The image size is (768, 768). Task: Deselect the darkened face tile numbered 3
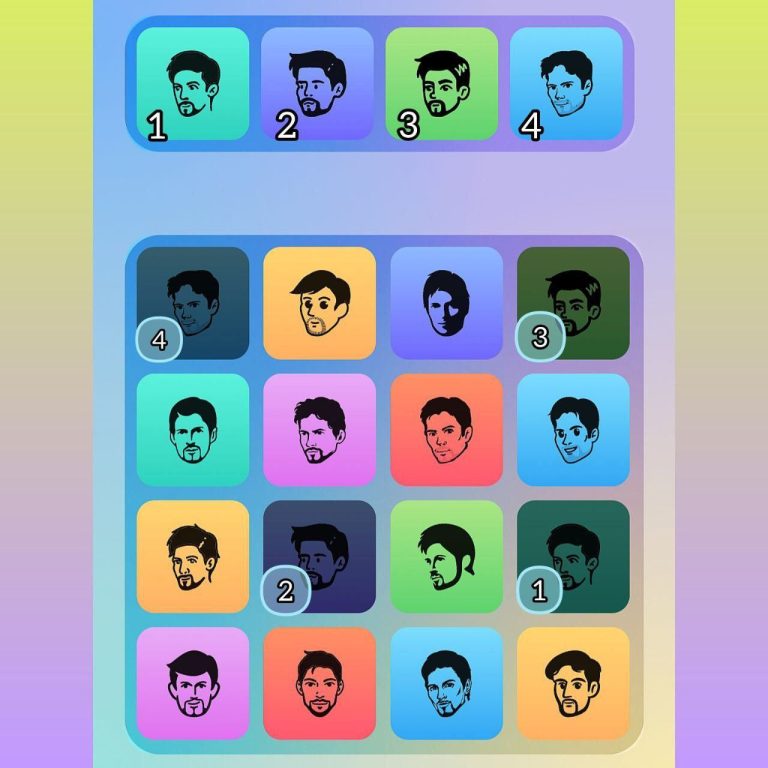(x=573, y=303)
